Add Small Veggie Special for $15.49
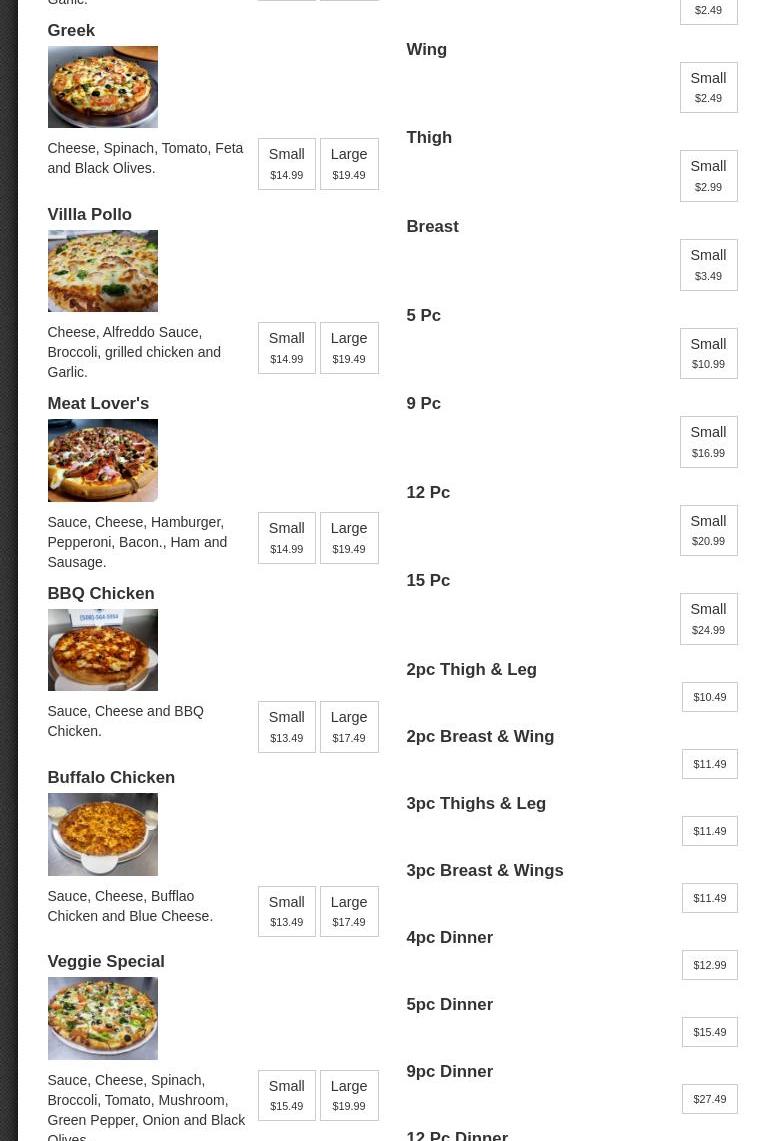Viewport: 765px width, 1141px height. click(x=286, y=1095)
